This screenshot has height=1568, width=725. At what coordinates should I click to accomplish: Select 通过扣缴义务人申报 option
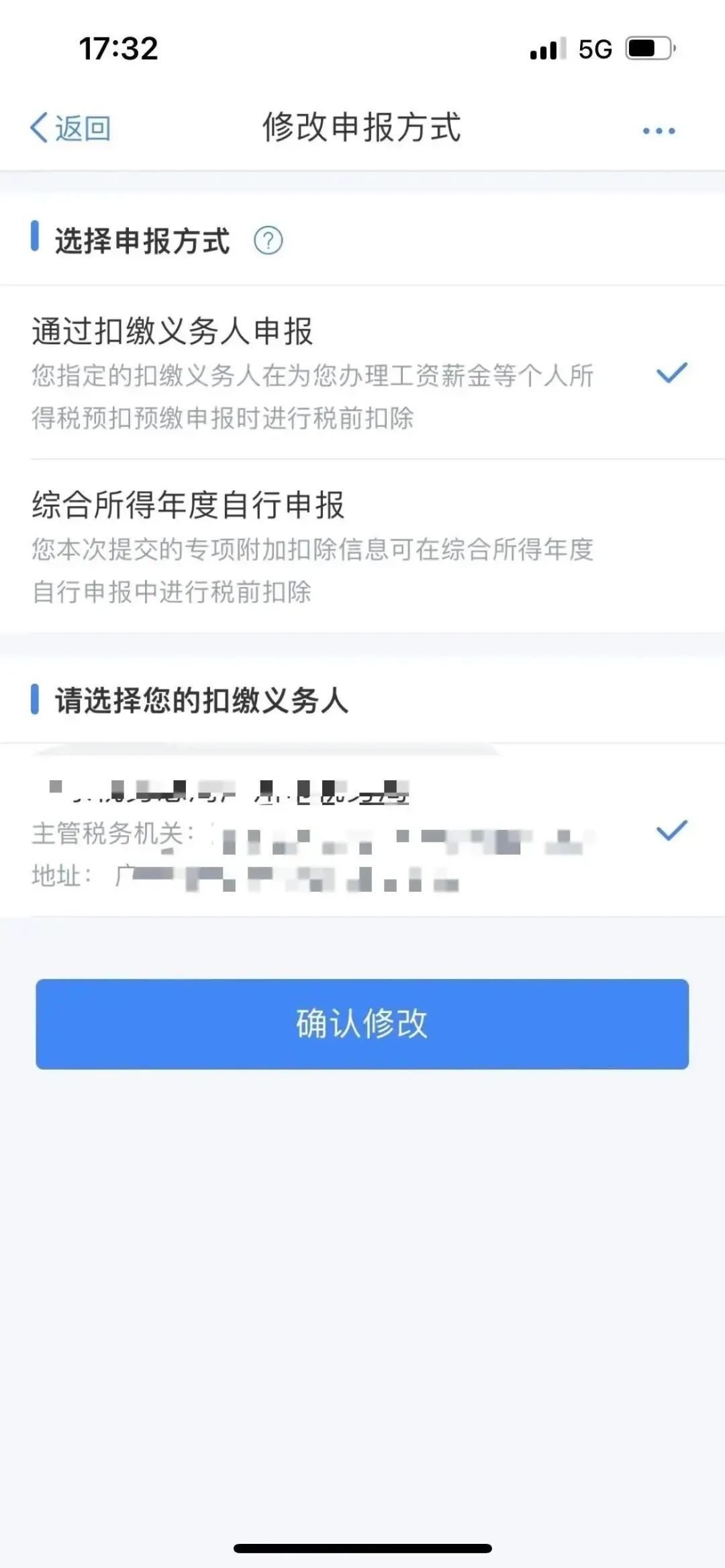(362, 372)
